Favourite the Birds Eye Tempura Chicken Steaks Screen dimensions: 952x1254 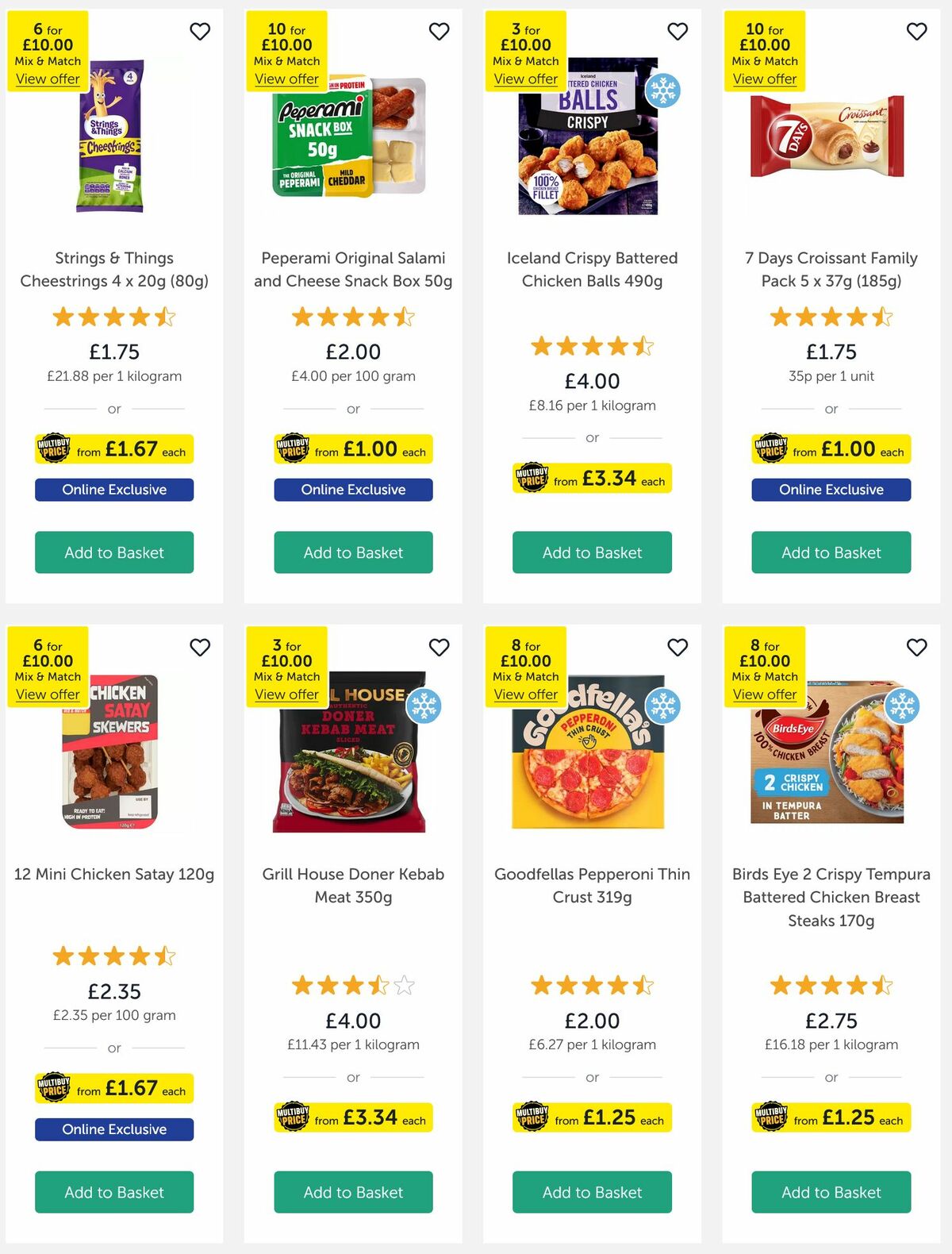[x=916, y=648]
